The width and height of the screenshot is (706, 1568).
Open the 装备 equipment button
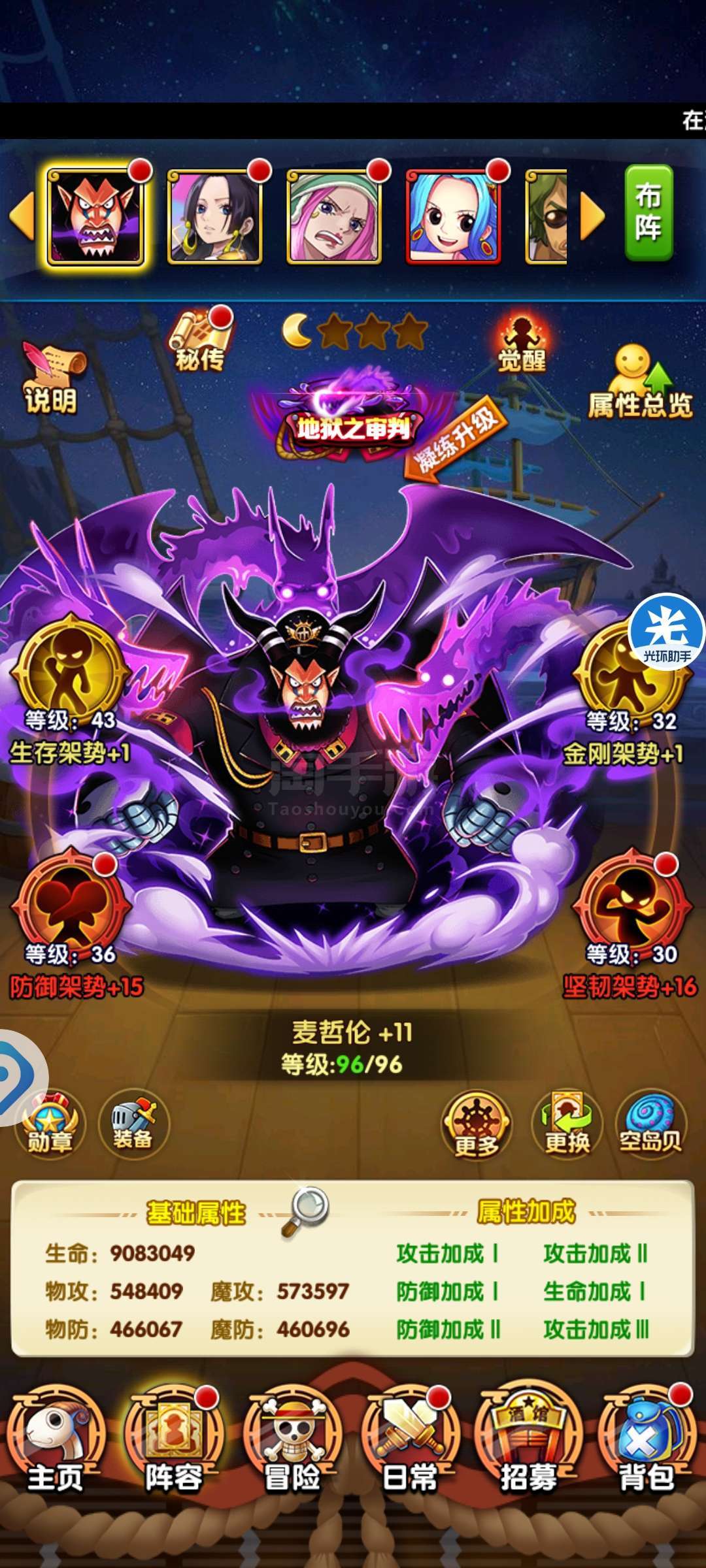click(x=133, y=1124)
